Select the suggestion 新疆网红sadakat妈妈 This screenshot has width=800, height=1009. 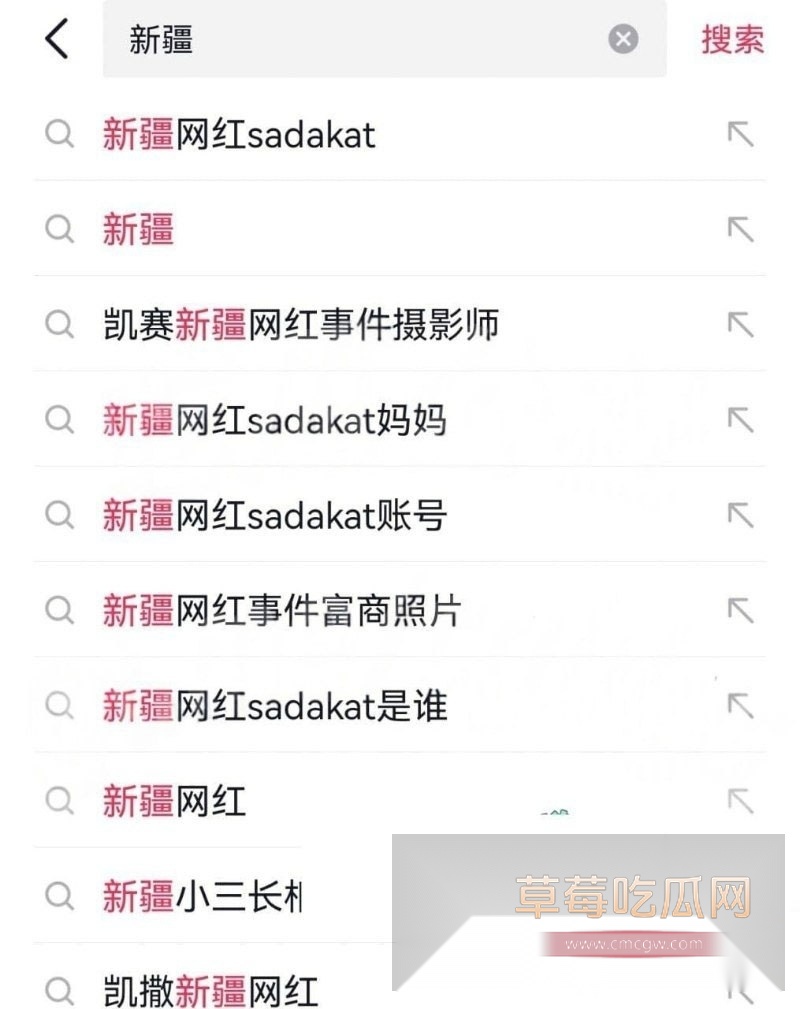275,420
